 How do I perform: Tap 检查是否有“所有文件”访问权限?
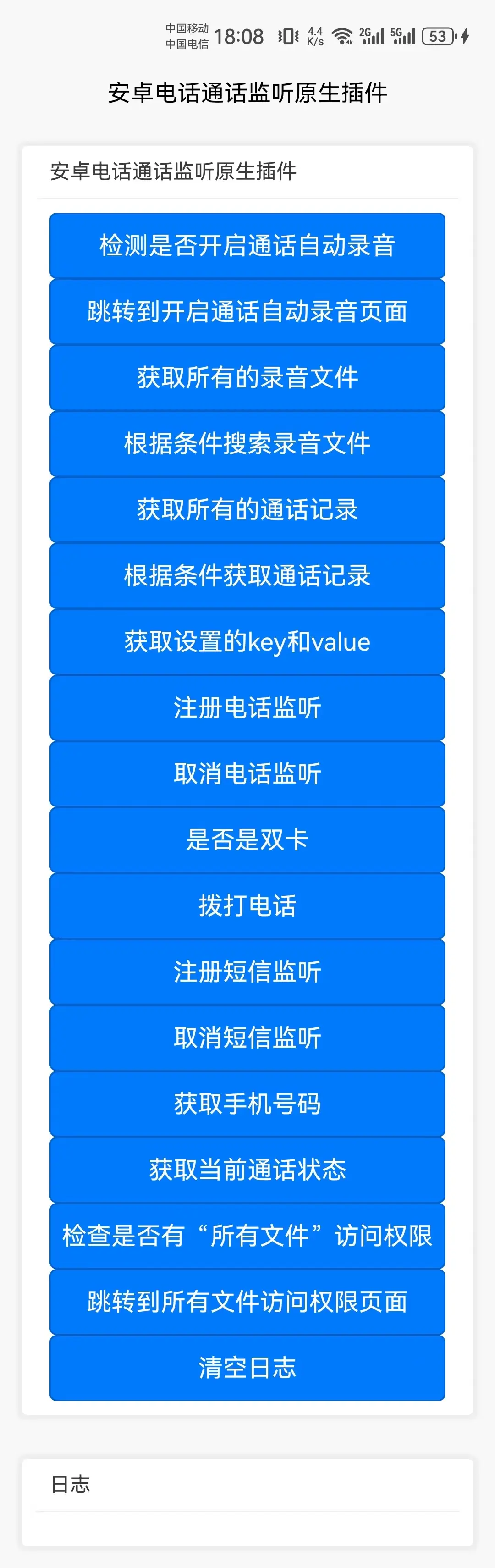[247, 1236]
